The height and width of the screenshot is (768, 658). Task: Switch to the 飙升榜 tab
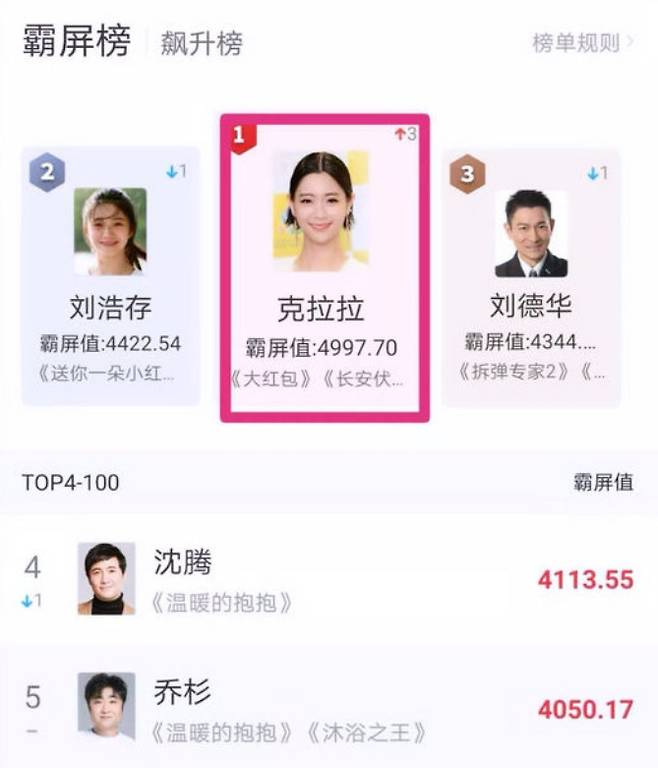201,43
